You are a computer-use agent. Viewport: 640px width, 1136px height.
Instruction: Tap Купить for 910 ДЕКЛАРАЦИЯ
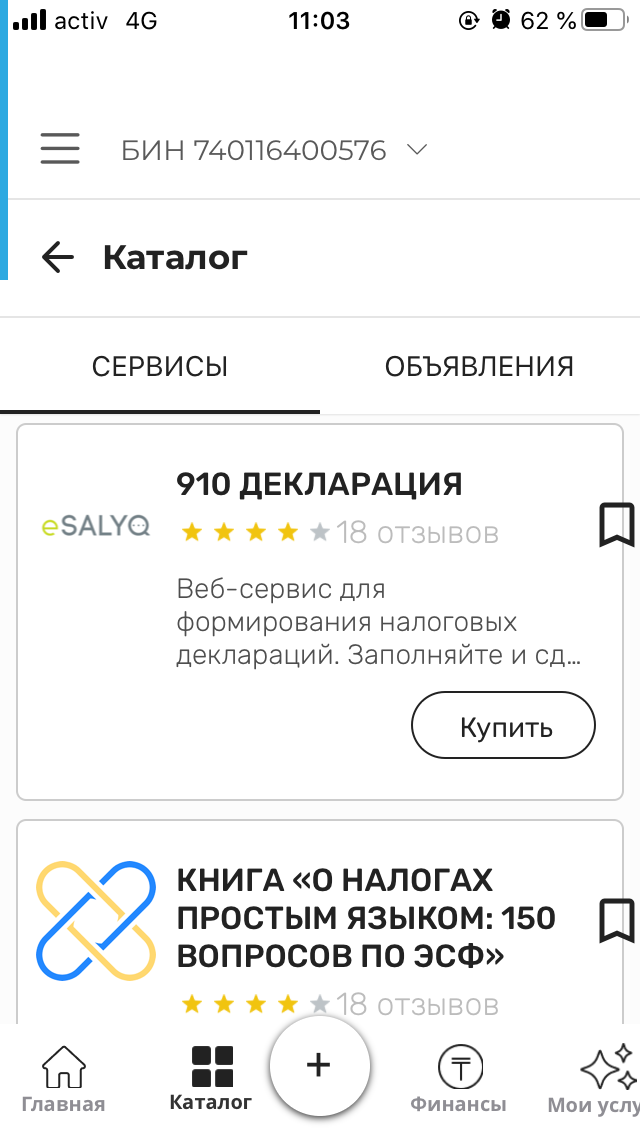click(503, 727)
